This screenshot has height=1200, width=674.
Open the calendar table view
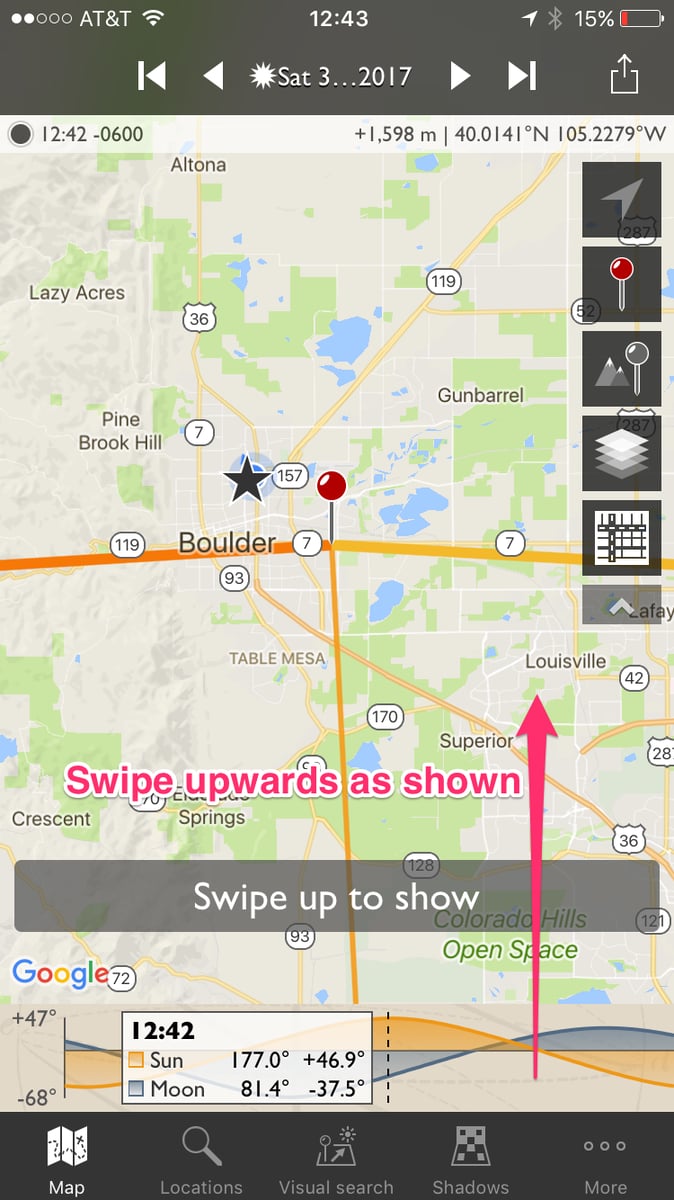[621, 538]
